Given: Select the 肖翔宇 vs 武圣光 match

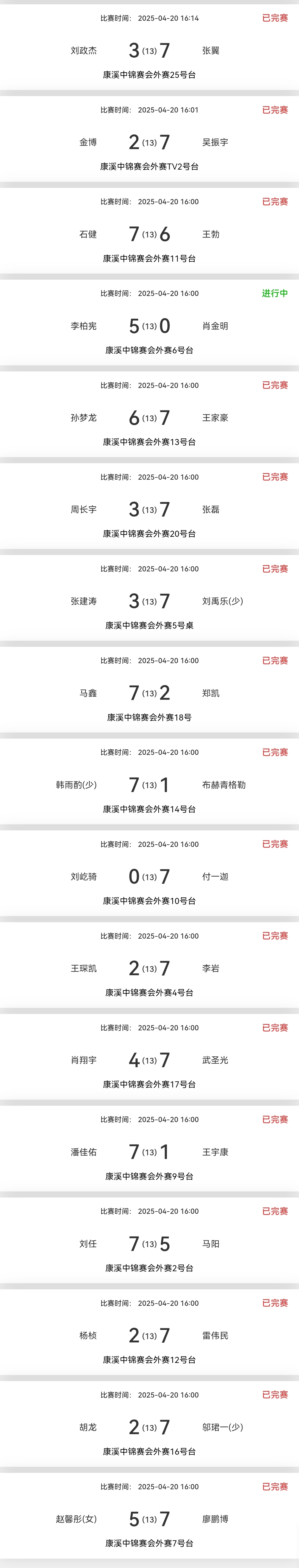Looking at the screenshot, I should (149, 1060).
